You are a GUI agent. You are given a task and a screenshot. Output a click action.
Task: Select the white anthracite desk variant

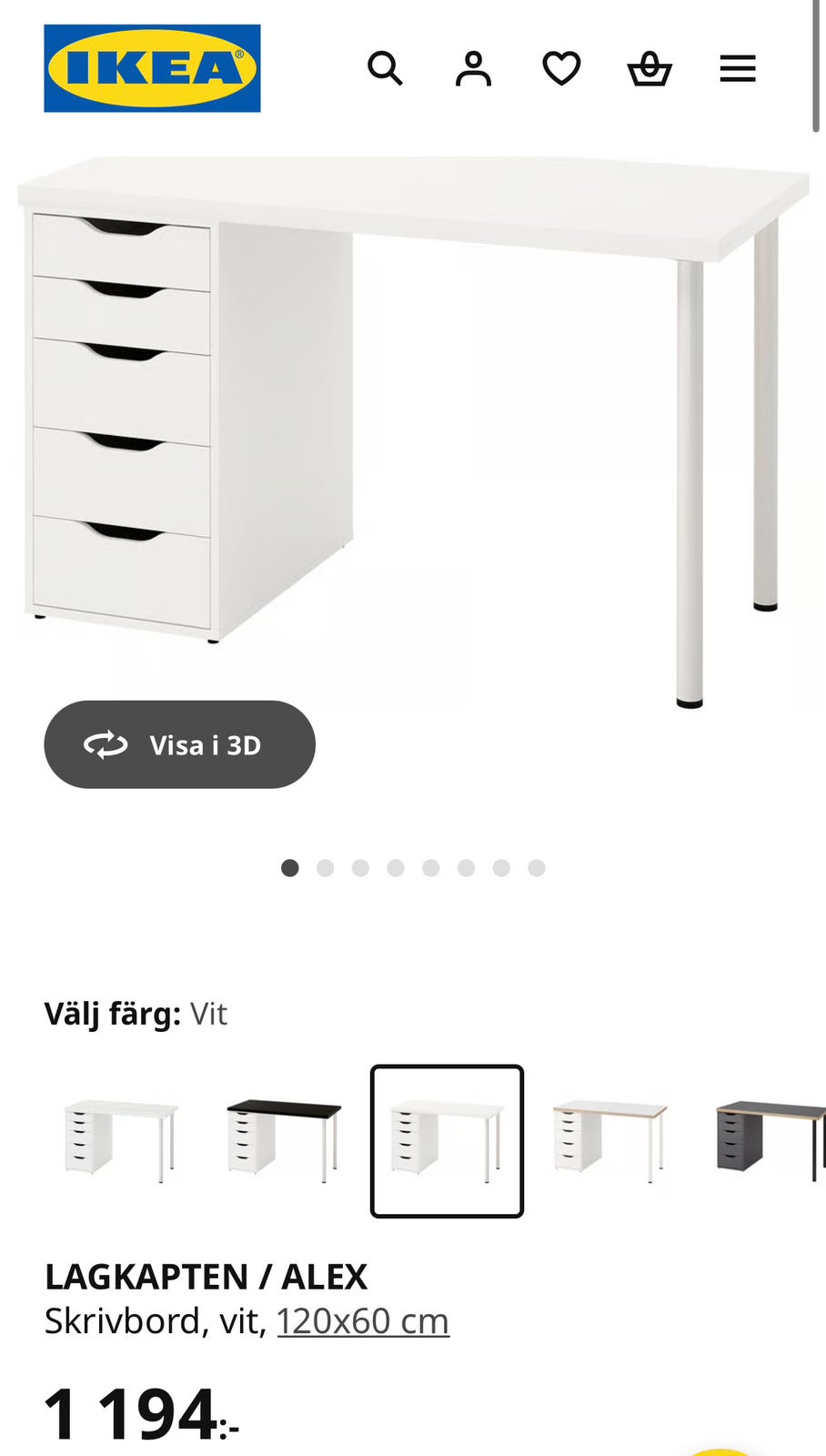[609, 1140]
